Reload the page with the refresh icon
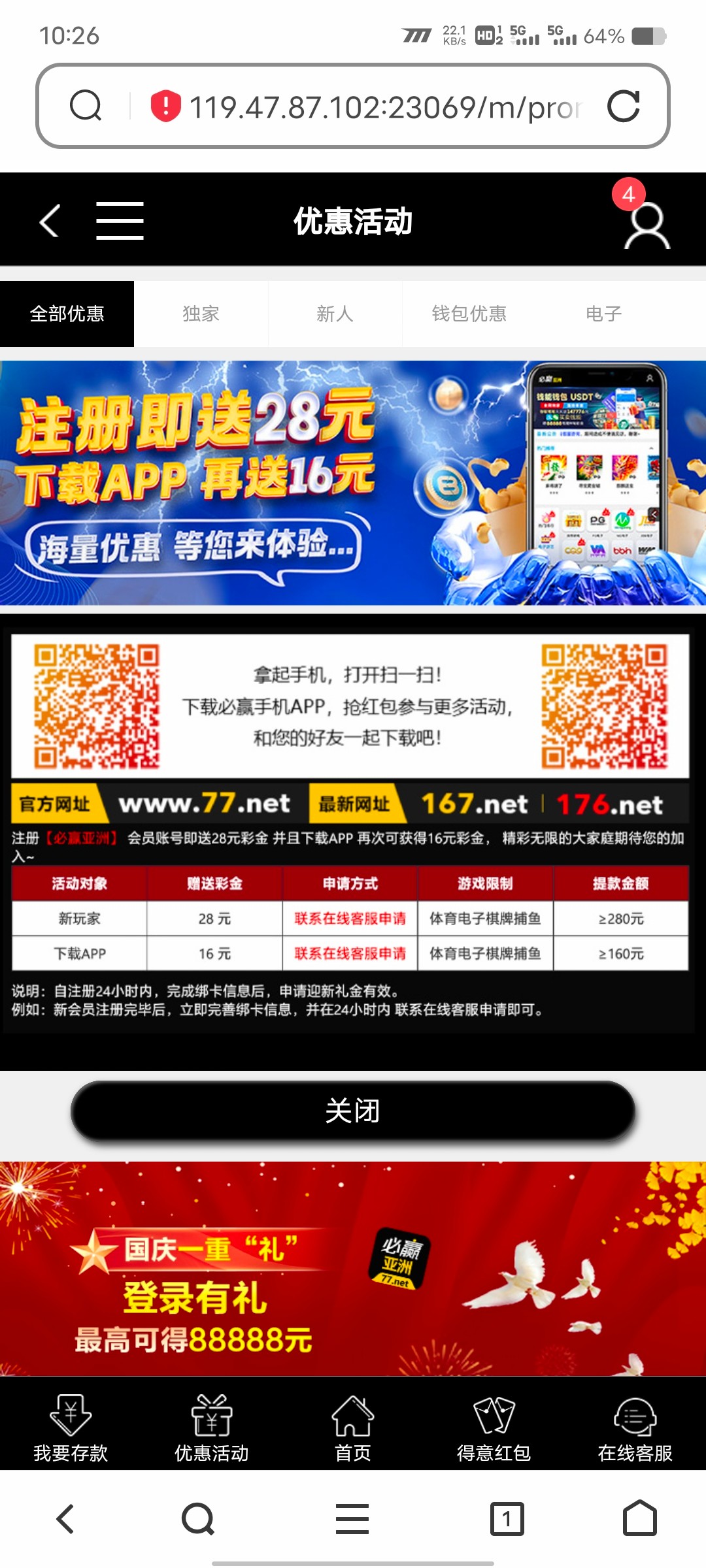Image resolution: width=706 pixels, height=1568 pixels. [x=623, y=106]
